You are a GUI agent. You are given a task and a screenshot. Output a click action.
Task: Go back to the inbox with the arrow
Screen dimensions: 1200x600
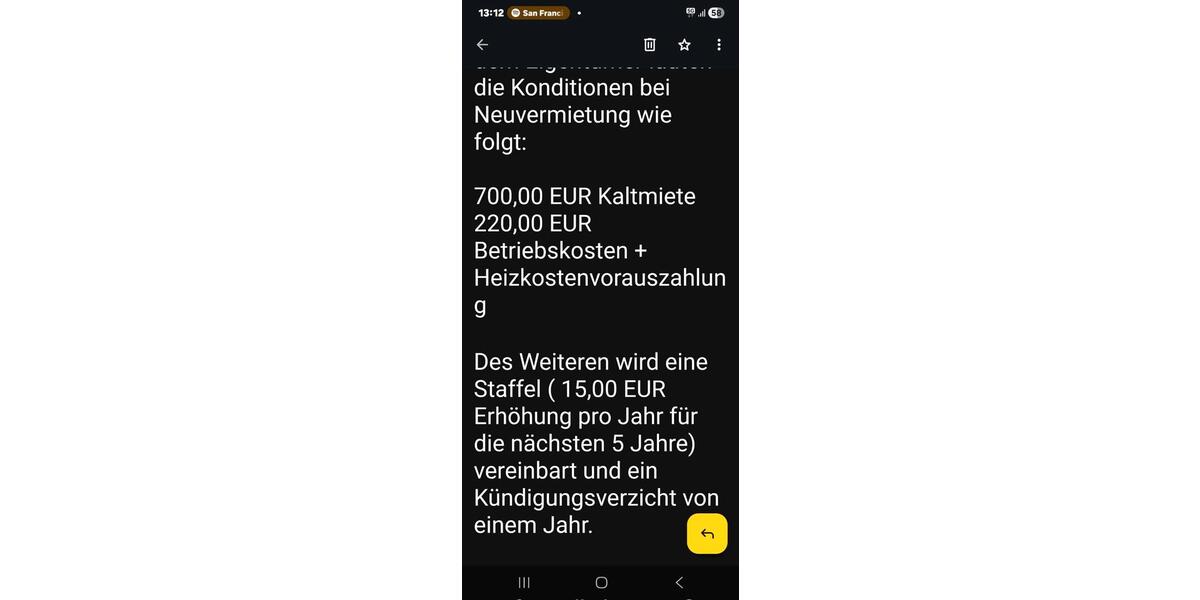482,45
